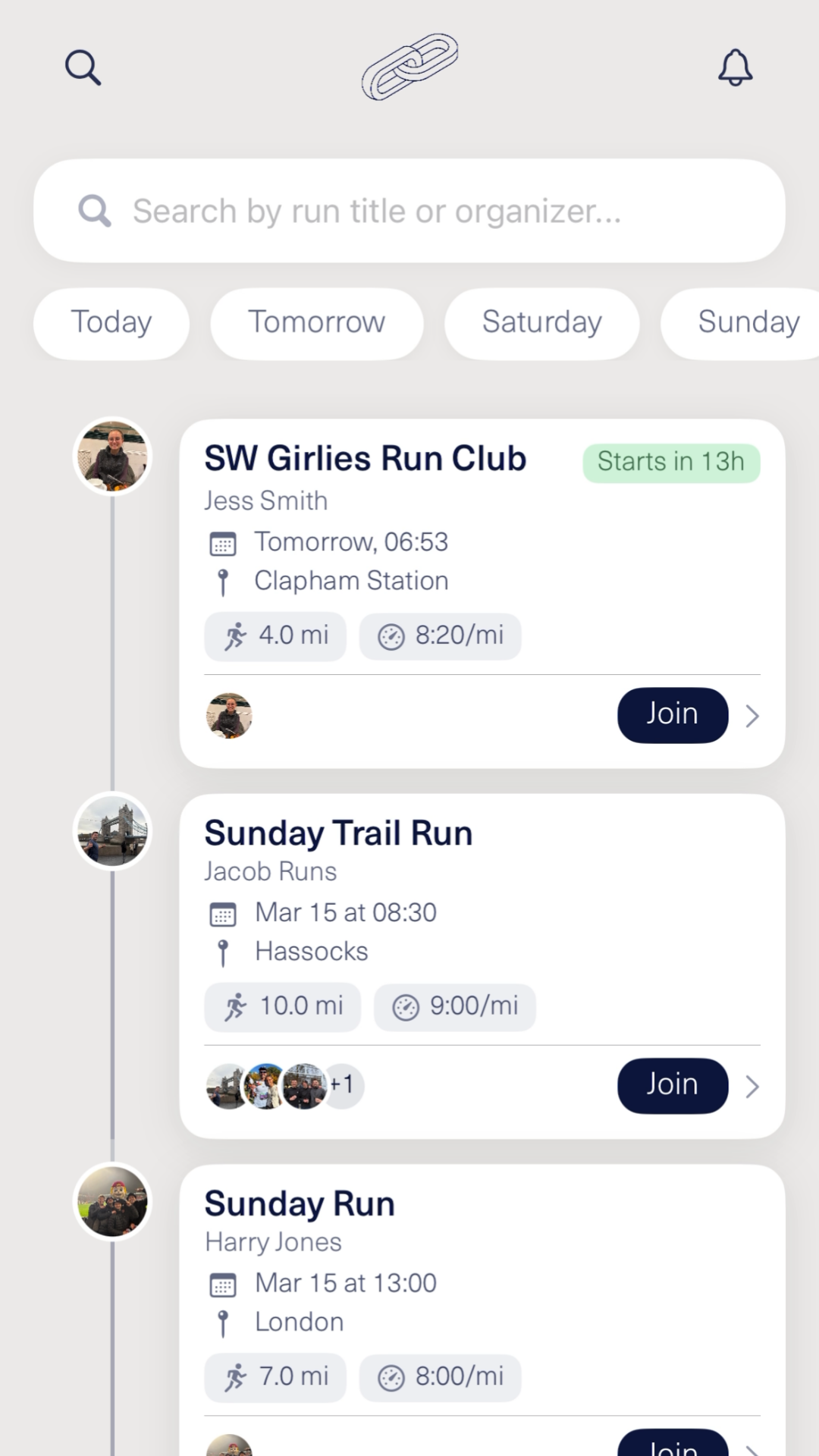The image size is (819, 1456).
Task: Focus the run title or organizer search field
Action: (x=409, y=211)
